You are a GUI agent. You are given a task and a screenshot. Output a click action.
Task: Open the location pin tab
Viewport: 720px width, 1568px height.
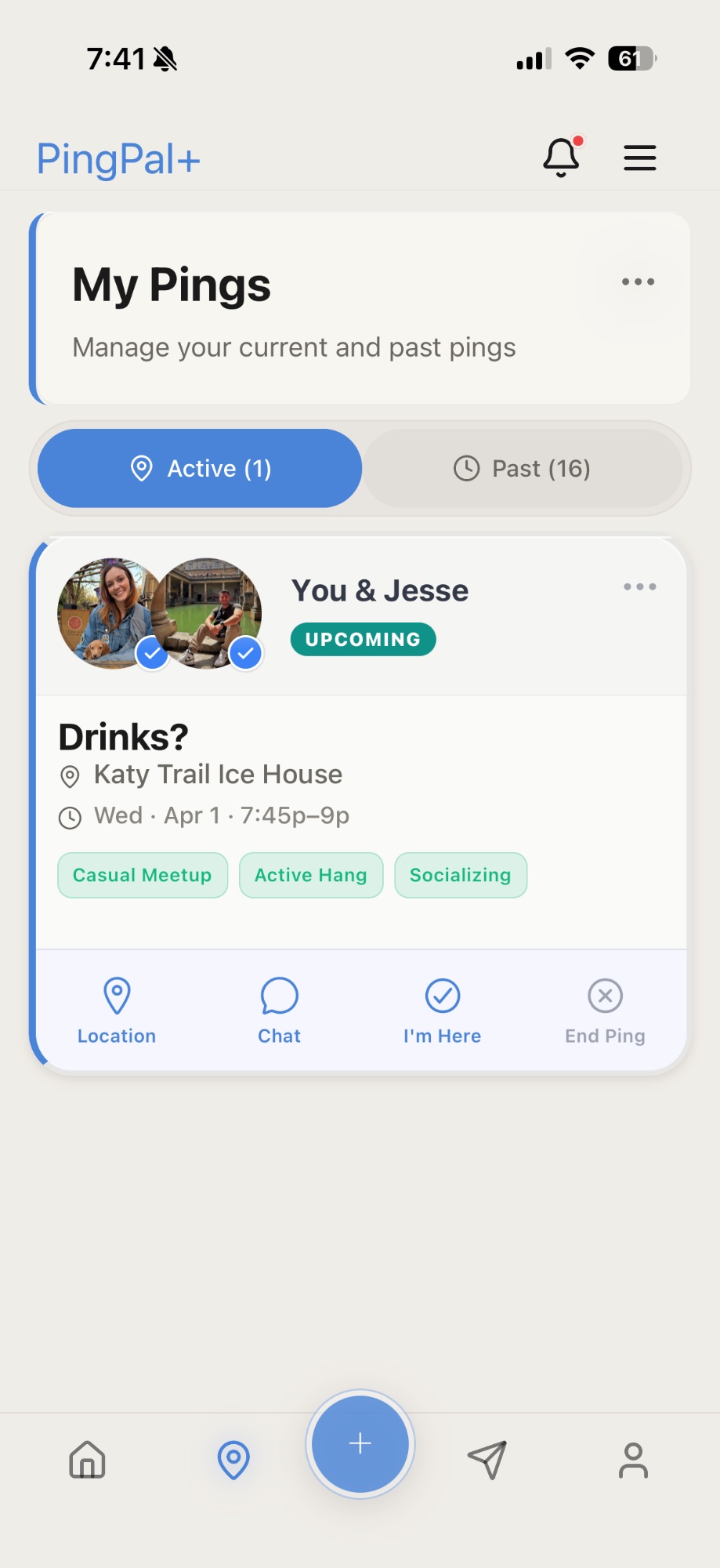tap(233, 1460)
